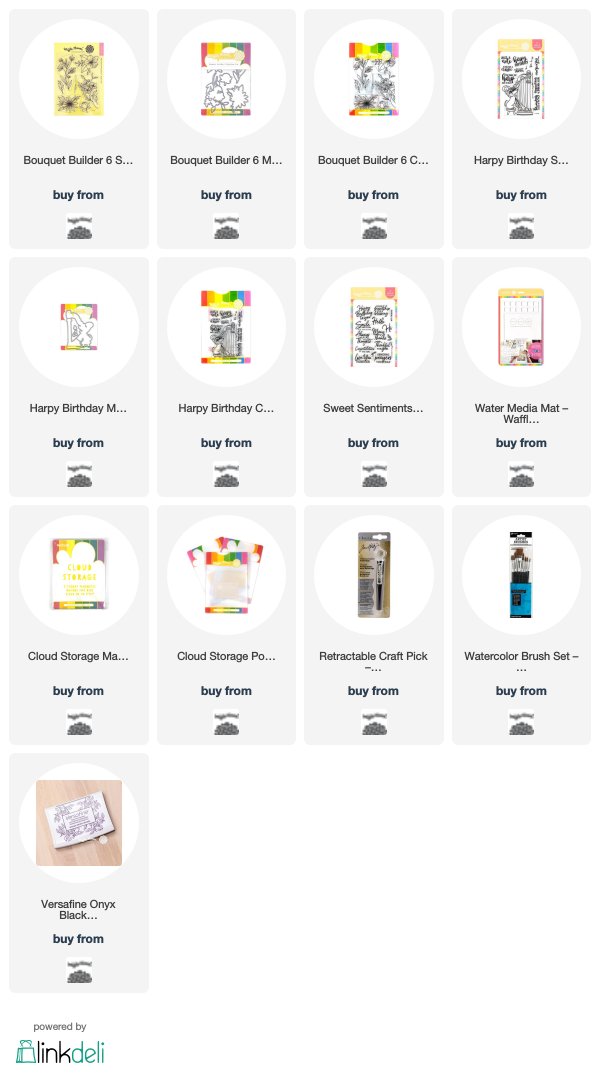Open the Retractable Craft Pick product card
Image resolution: width=600 pixels, height=1073 pixels.
[374, 625]
